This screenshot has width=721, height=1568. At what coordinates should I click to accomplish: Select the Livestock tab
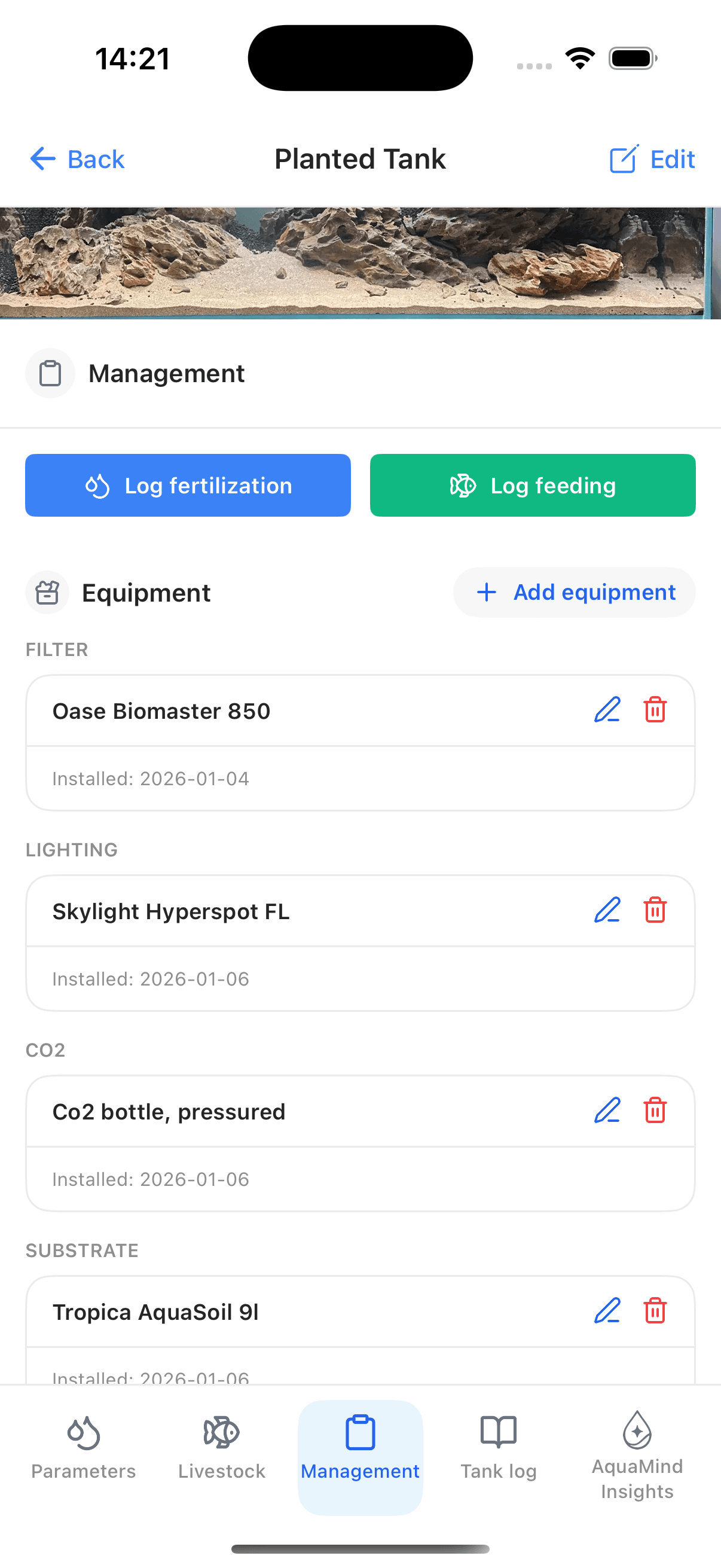pos(221,1448)
